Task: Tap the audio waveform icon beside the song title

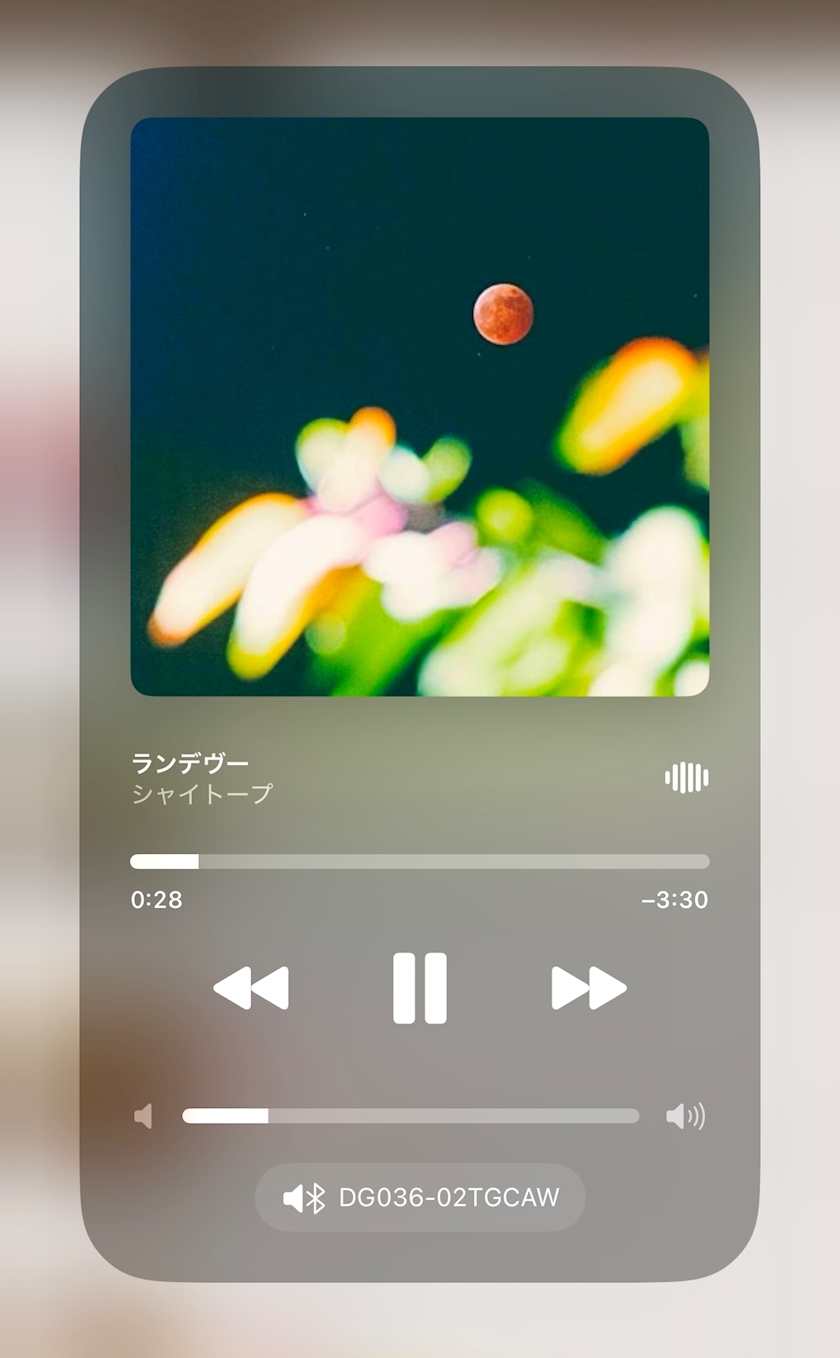Action: click(687, 777)
